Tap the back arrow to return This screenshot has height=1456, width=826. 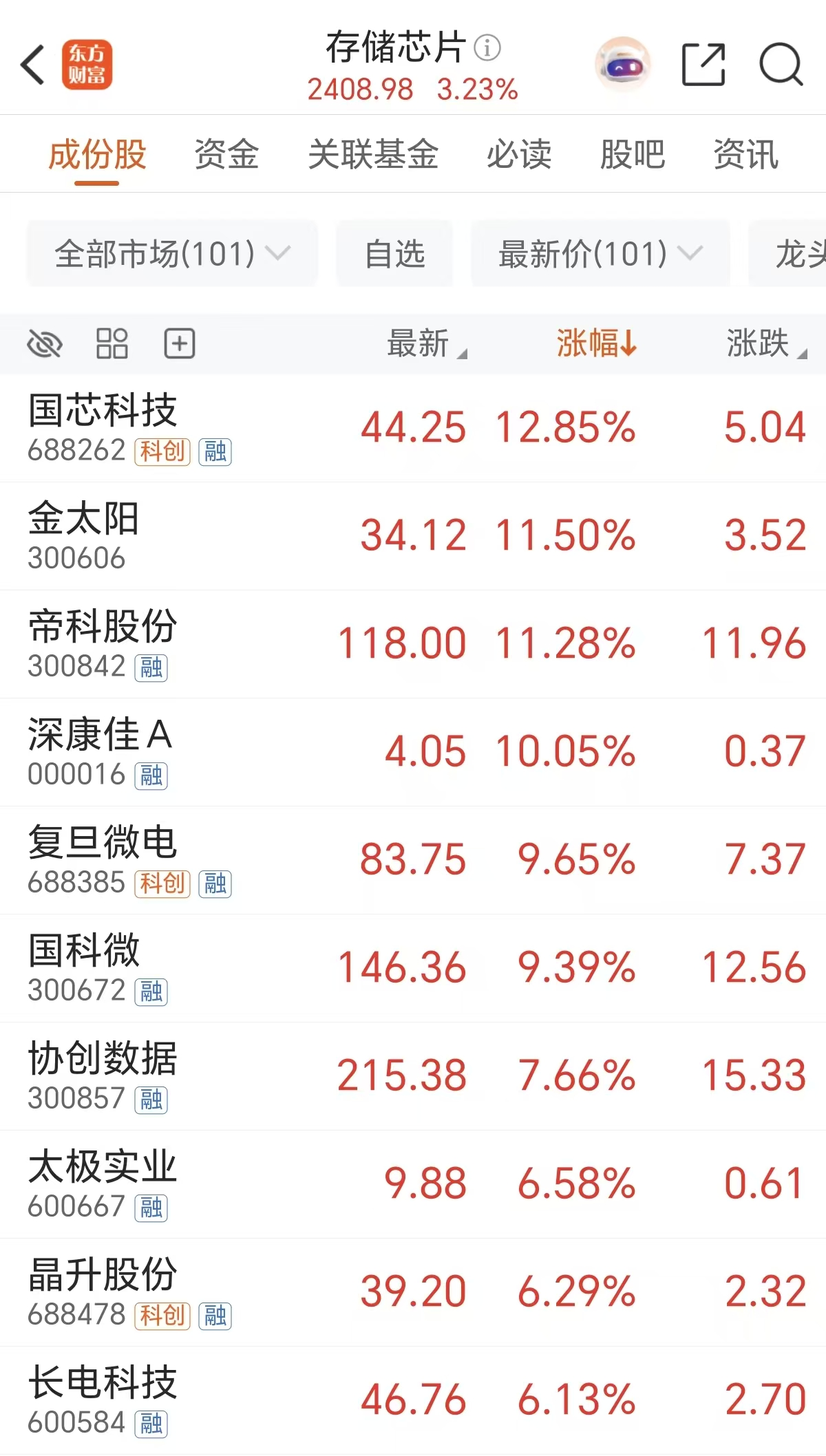click(32, 63)
